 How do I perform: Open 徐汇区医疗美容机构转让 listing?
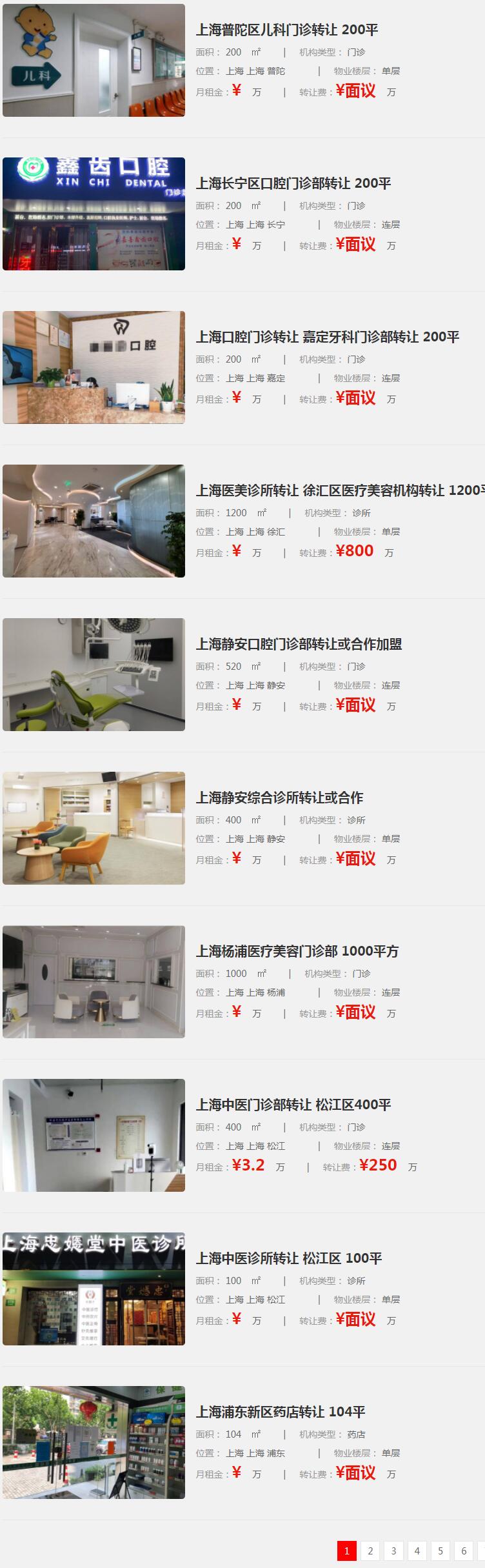340,490
